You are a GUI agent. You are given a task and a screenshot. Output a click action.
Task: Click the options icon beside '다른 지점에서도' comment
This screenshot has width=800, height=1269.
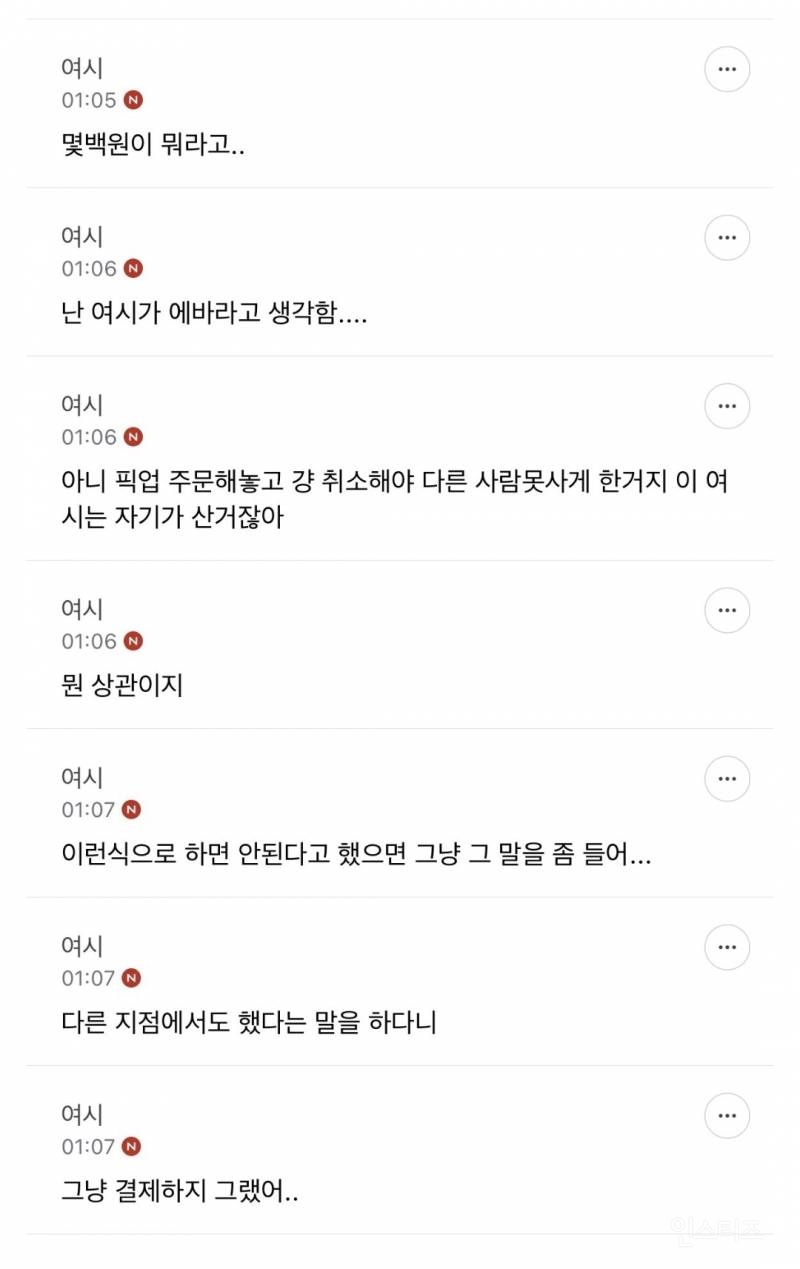(728, 947)
